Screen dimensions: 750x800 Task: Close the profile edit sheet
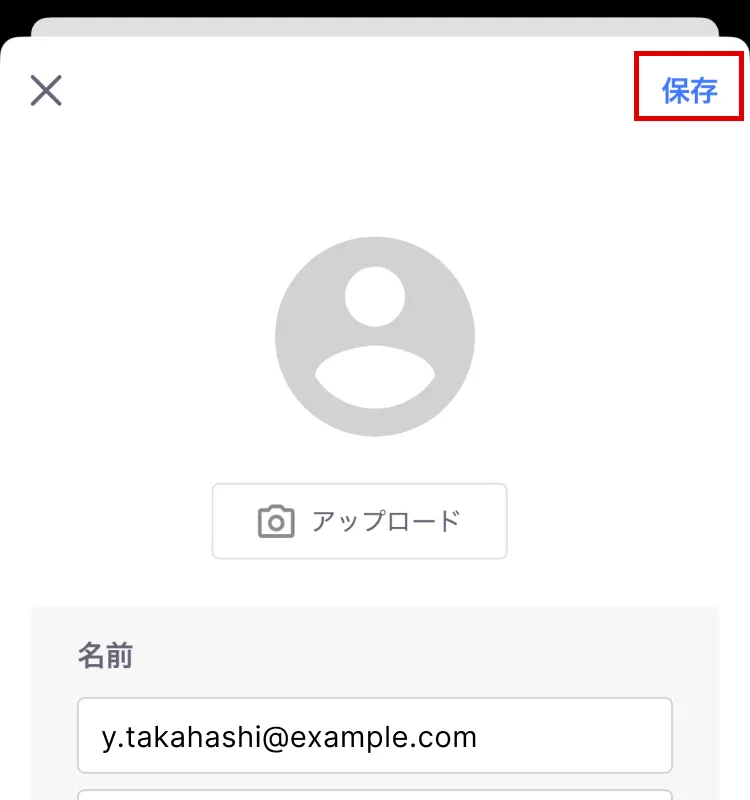click(x=46, y=90)
